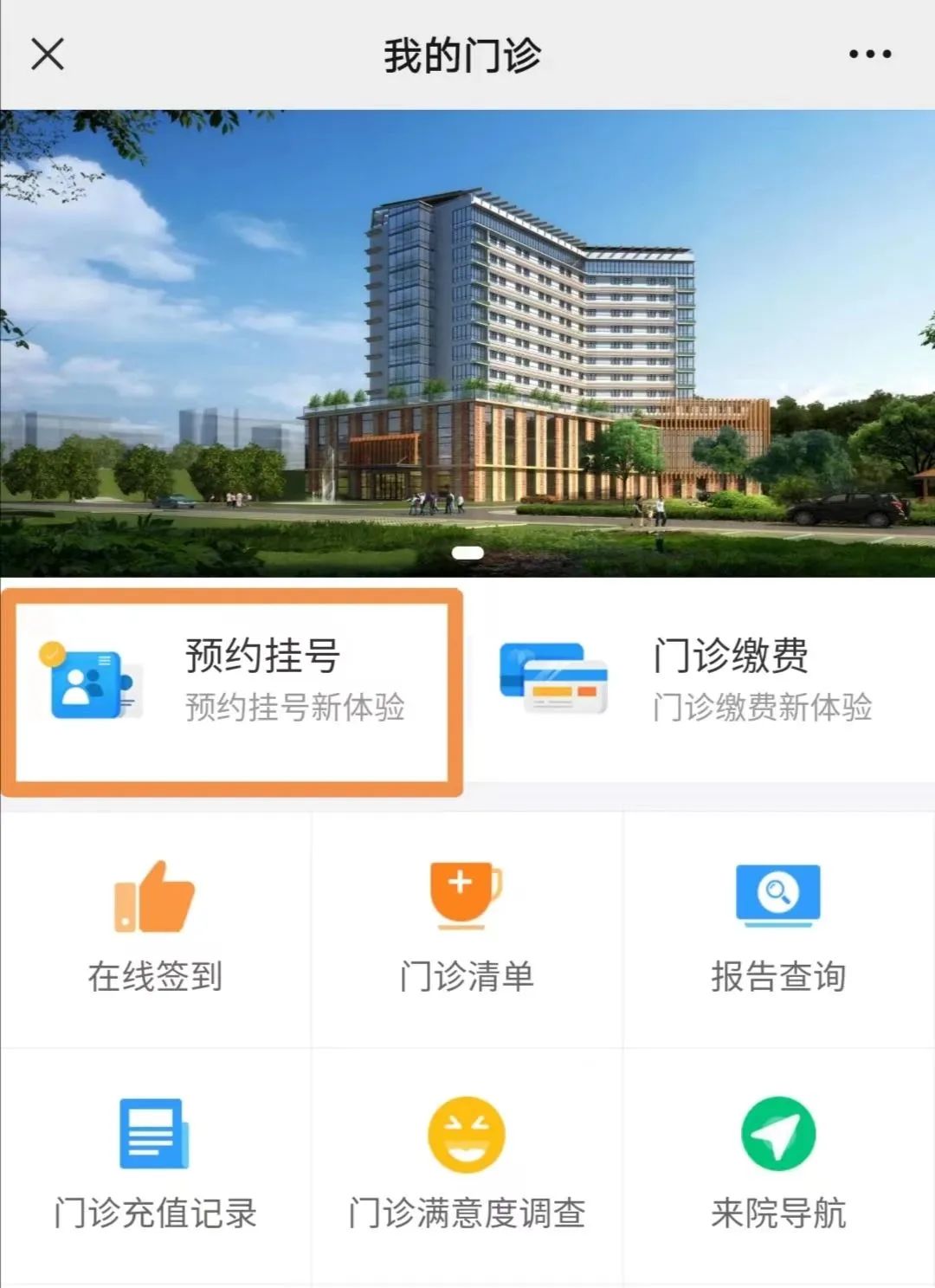The image size is (935, 1288).
Task: Select 在线签到 online check-in
Action: point(156,929)
